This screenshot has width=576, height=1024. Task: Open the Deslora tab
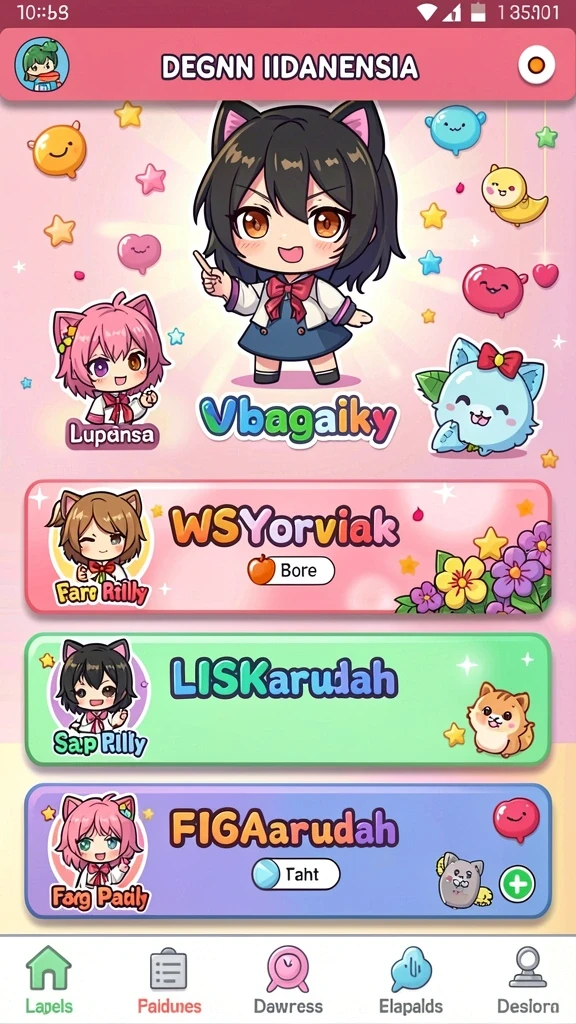pyautogui.click(x=528, y=980)
